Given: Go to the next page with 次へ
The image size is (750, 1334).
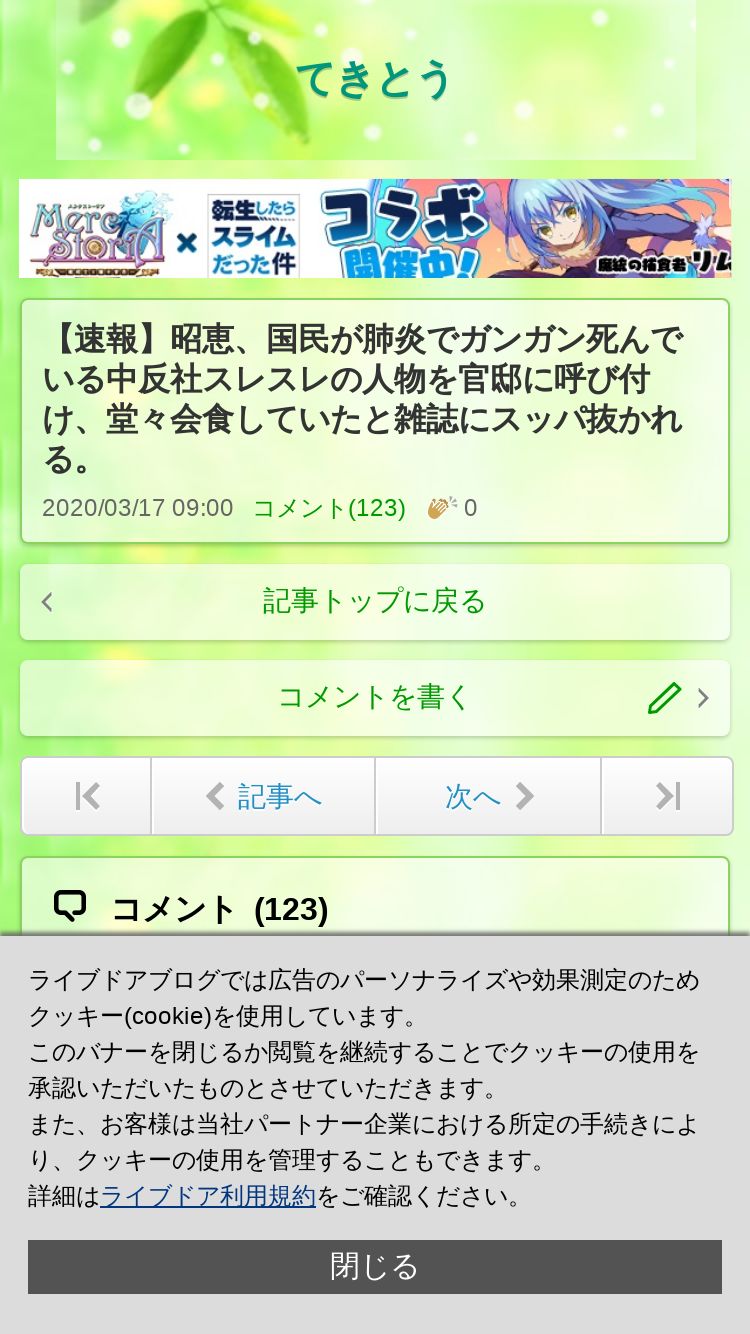Looking at the screenshot, I should click(x=488, y=796).
